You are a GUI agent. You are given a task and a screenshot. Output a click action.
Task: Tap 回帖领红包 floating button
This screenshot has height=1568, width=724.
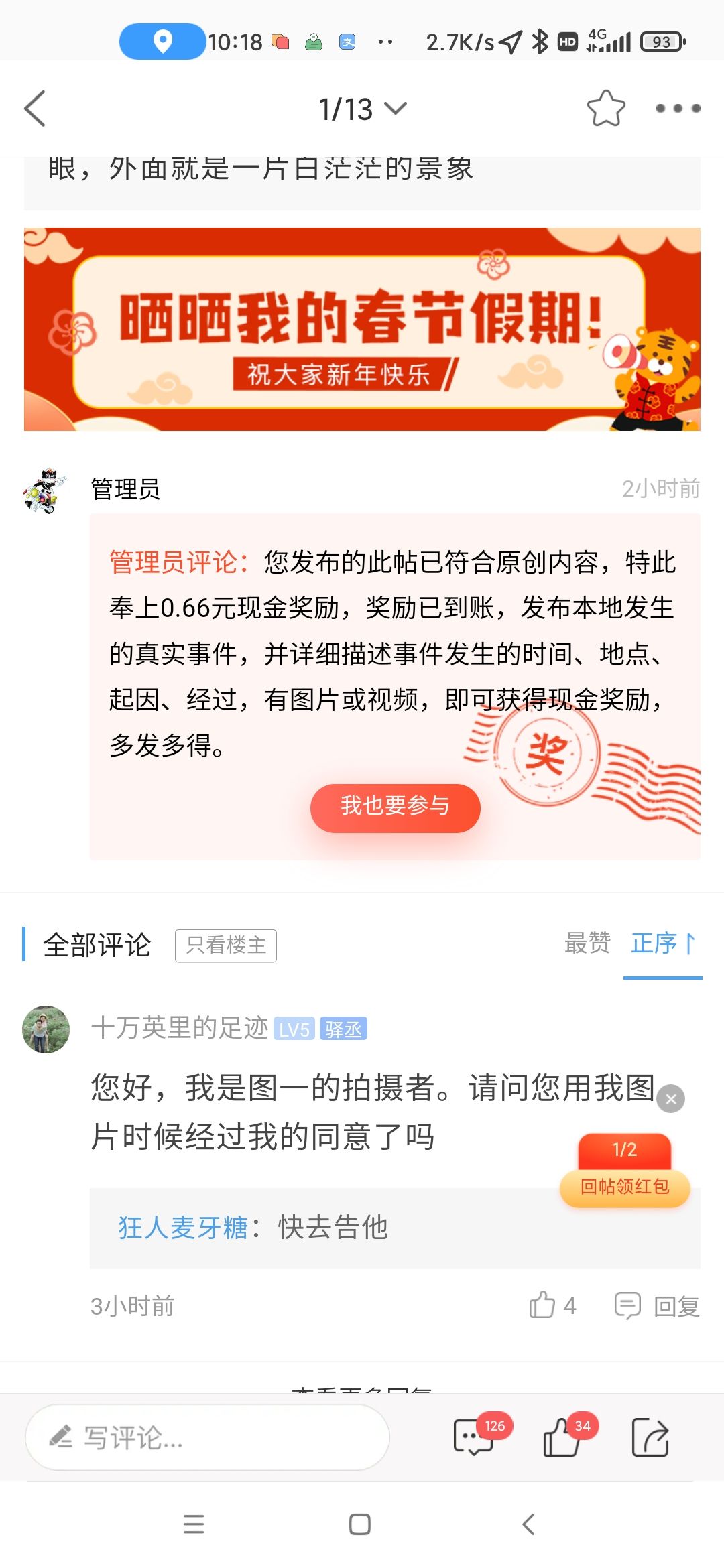click(x=625, y=1187)
